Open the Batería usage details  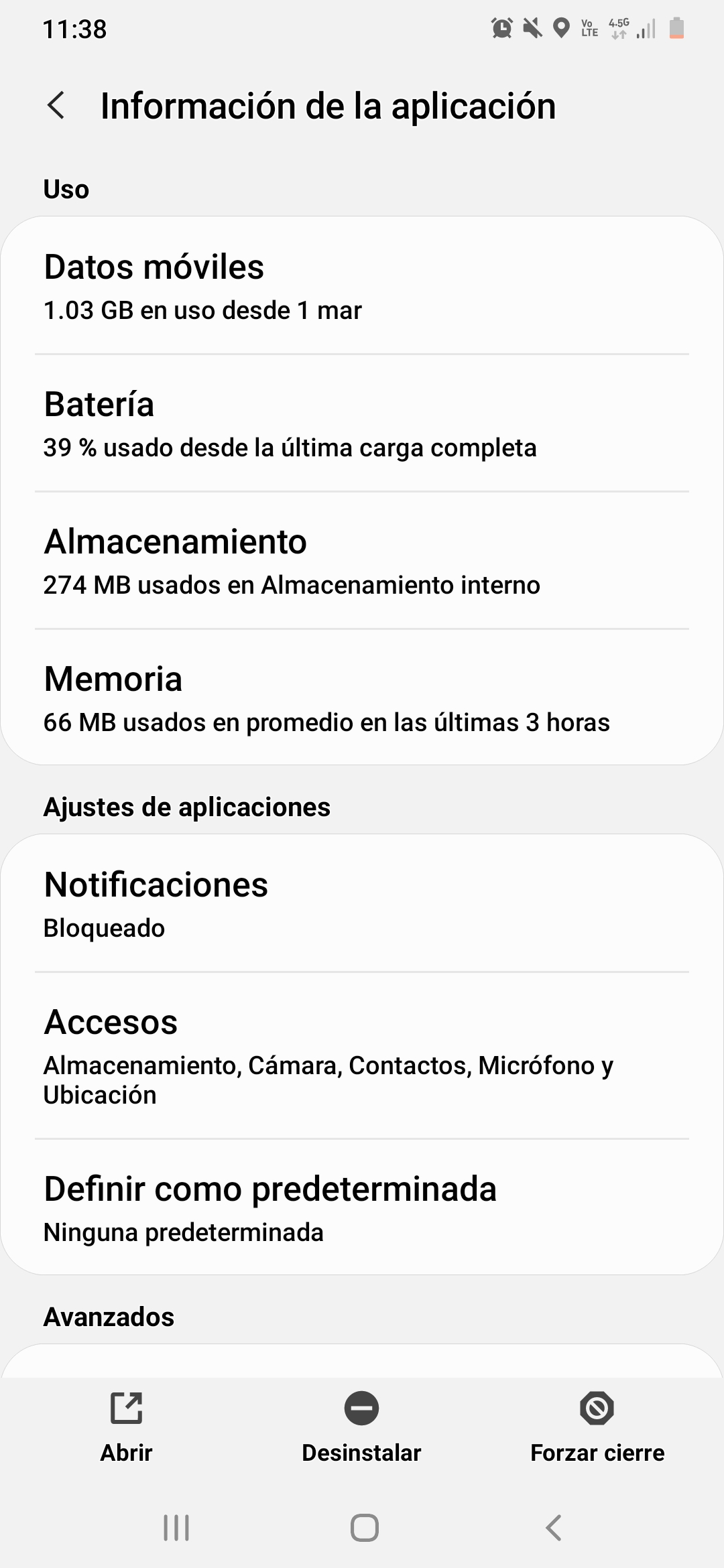click(362, 423)
